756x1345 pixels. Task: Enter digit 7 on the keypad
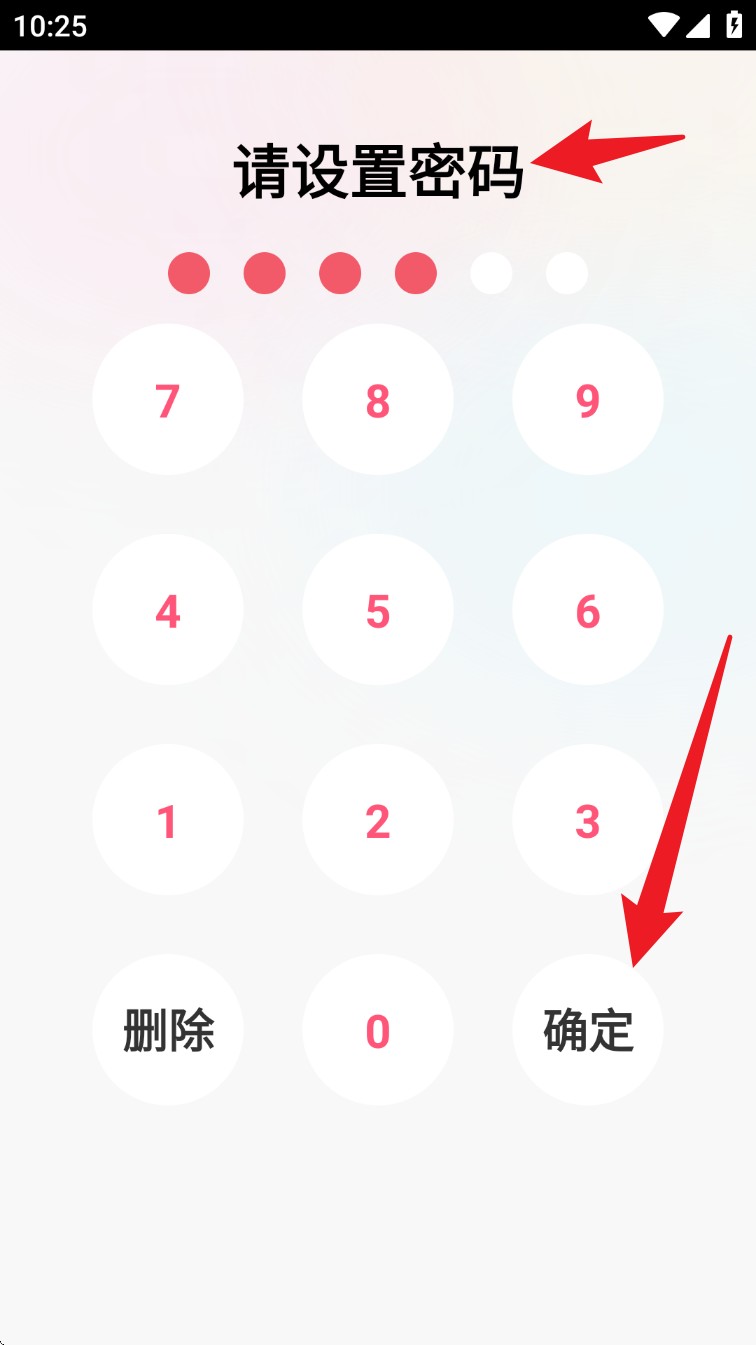tap(167, 400)
